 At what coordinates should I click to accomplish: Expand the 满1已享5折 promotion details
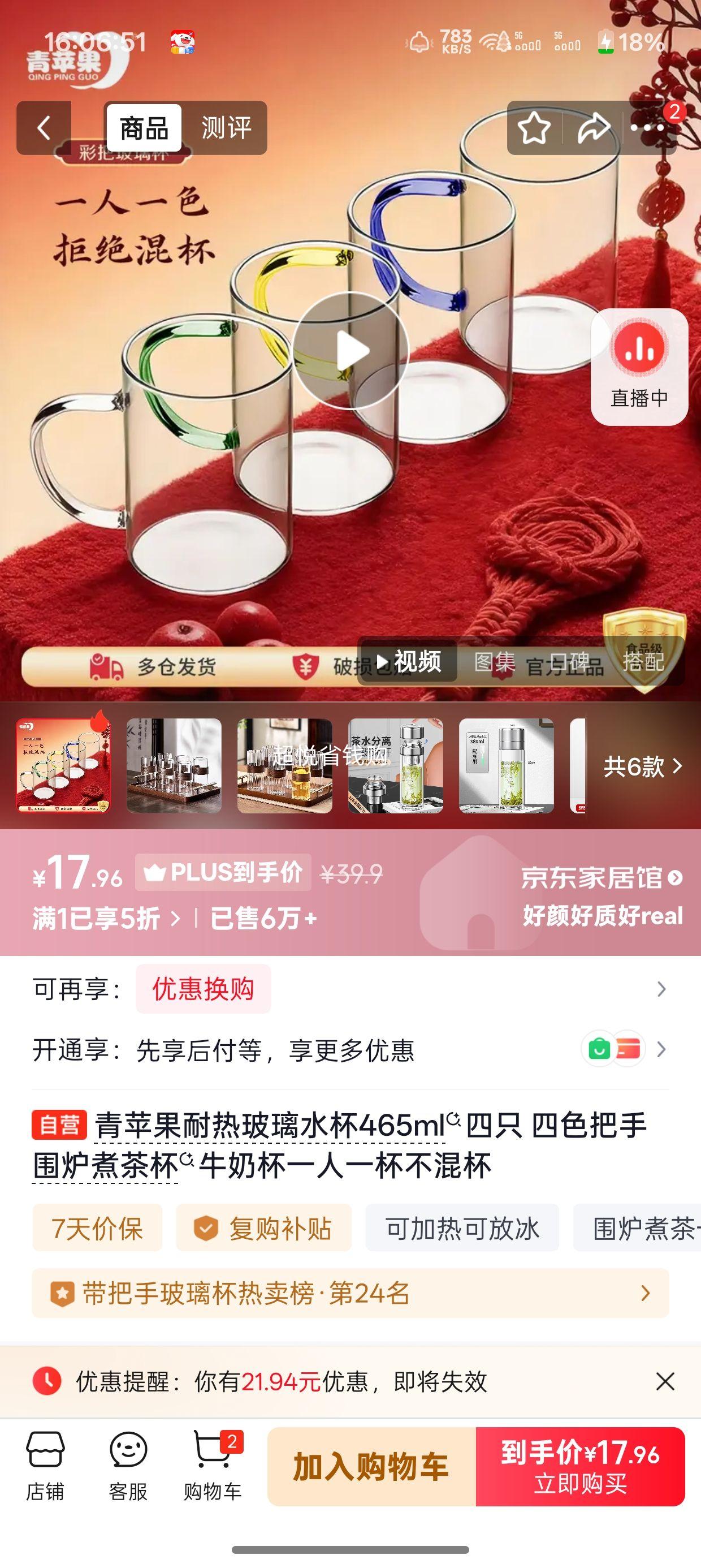point(106,919)
